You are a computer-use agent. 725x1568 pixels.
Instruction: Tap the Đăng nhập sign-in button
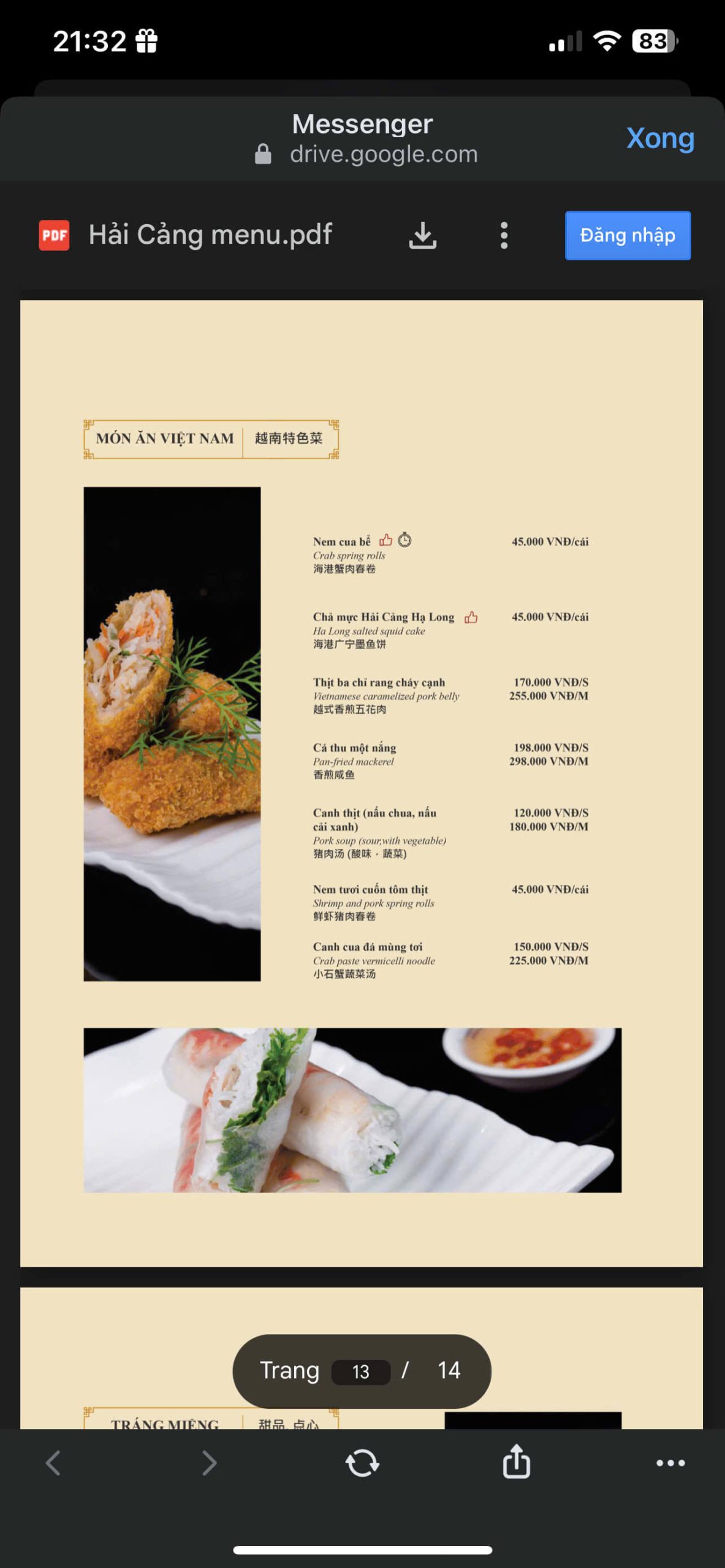627,235
